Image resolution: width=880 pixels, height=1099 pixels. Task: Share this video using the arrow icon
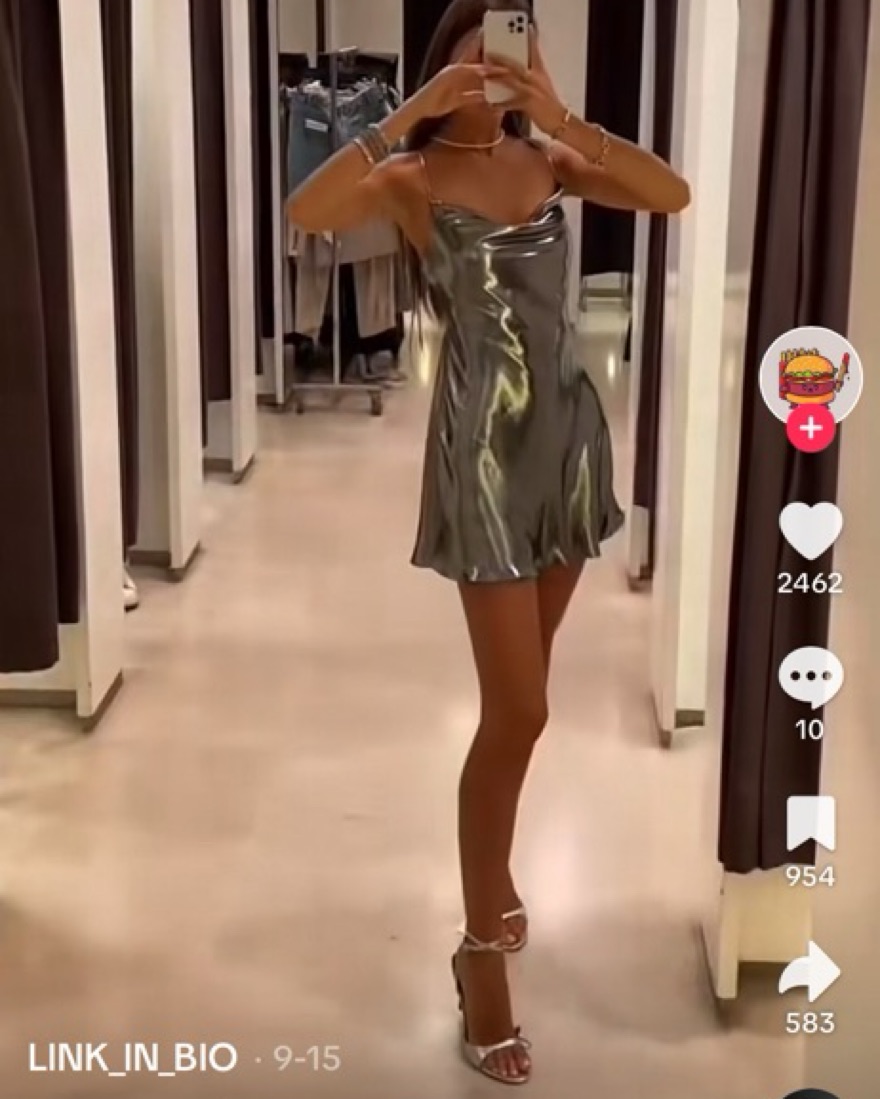pyautogui.click(x=809, y=971)
